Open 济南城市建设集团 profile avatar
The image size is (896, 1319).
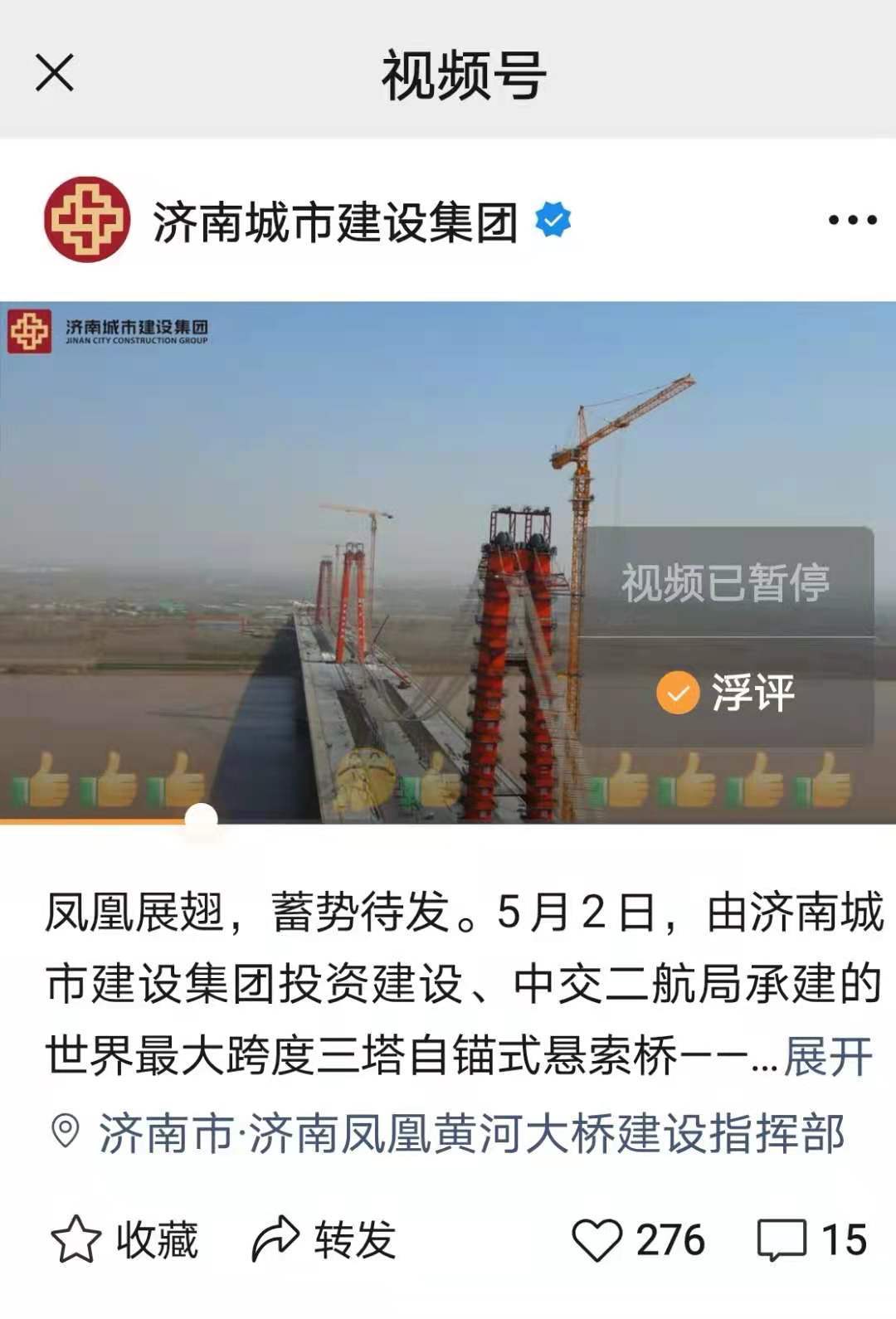tap(86, 220)
